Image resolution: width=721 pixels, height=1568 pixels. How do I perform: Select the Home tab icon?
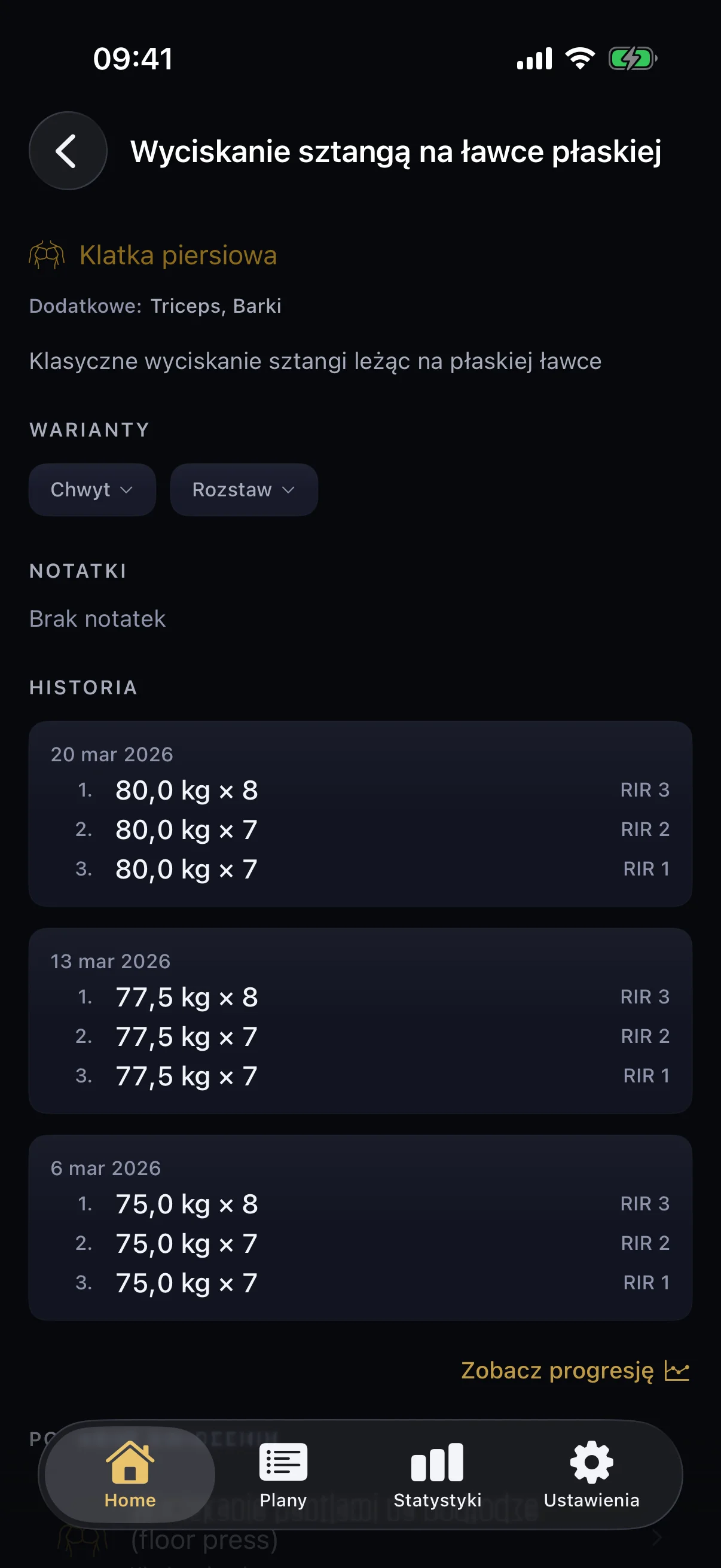click(130, 1463)
